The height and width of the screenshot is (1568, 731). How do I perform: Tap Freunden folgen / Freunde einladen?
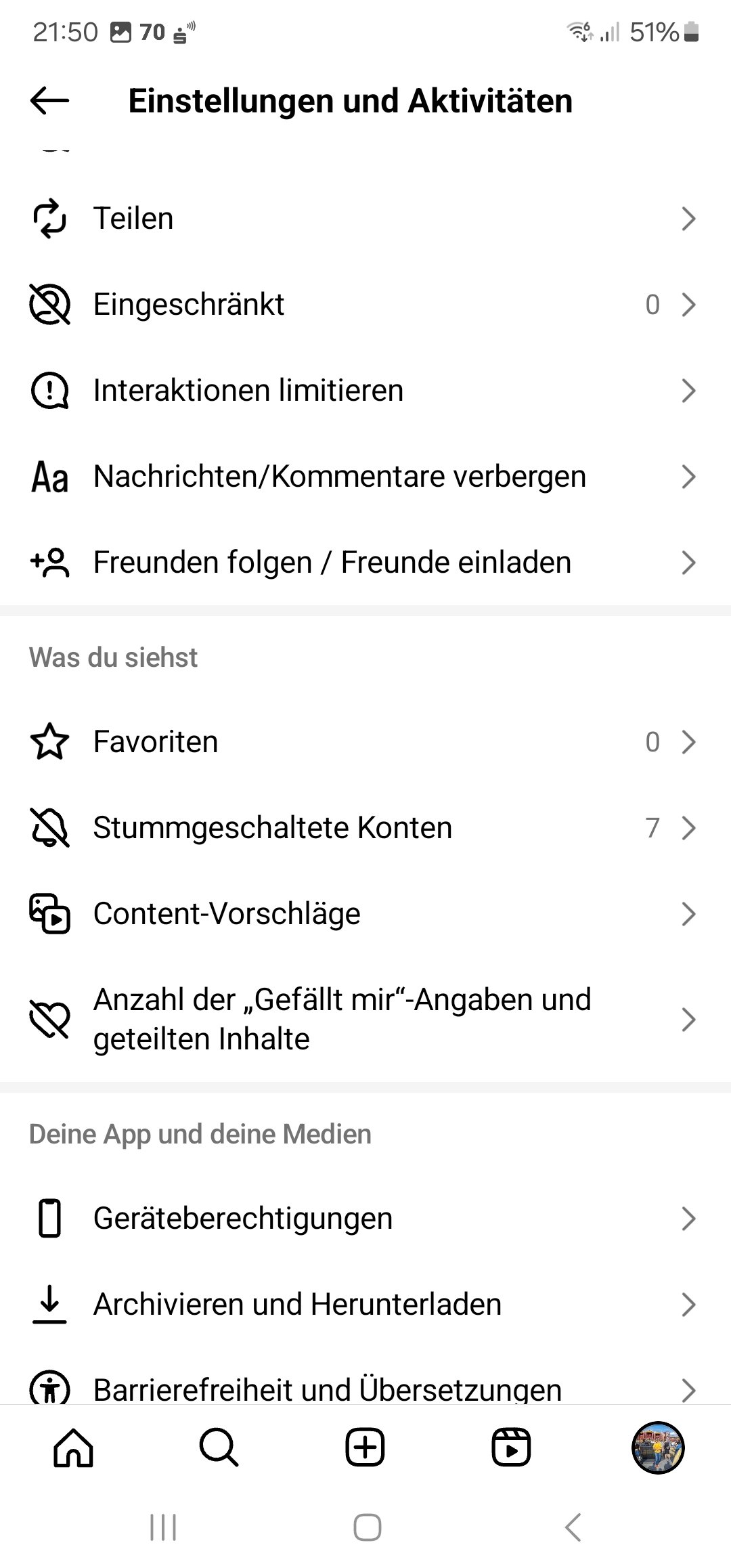pyautogui.click(x=365, y=563)
